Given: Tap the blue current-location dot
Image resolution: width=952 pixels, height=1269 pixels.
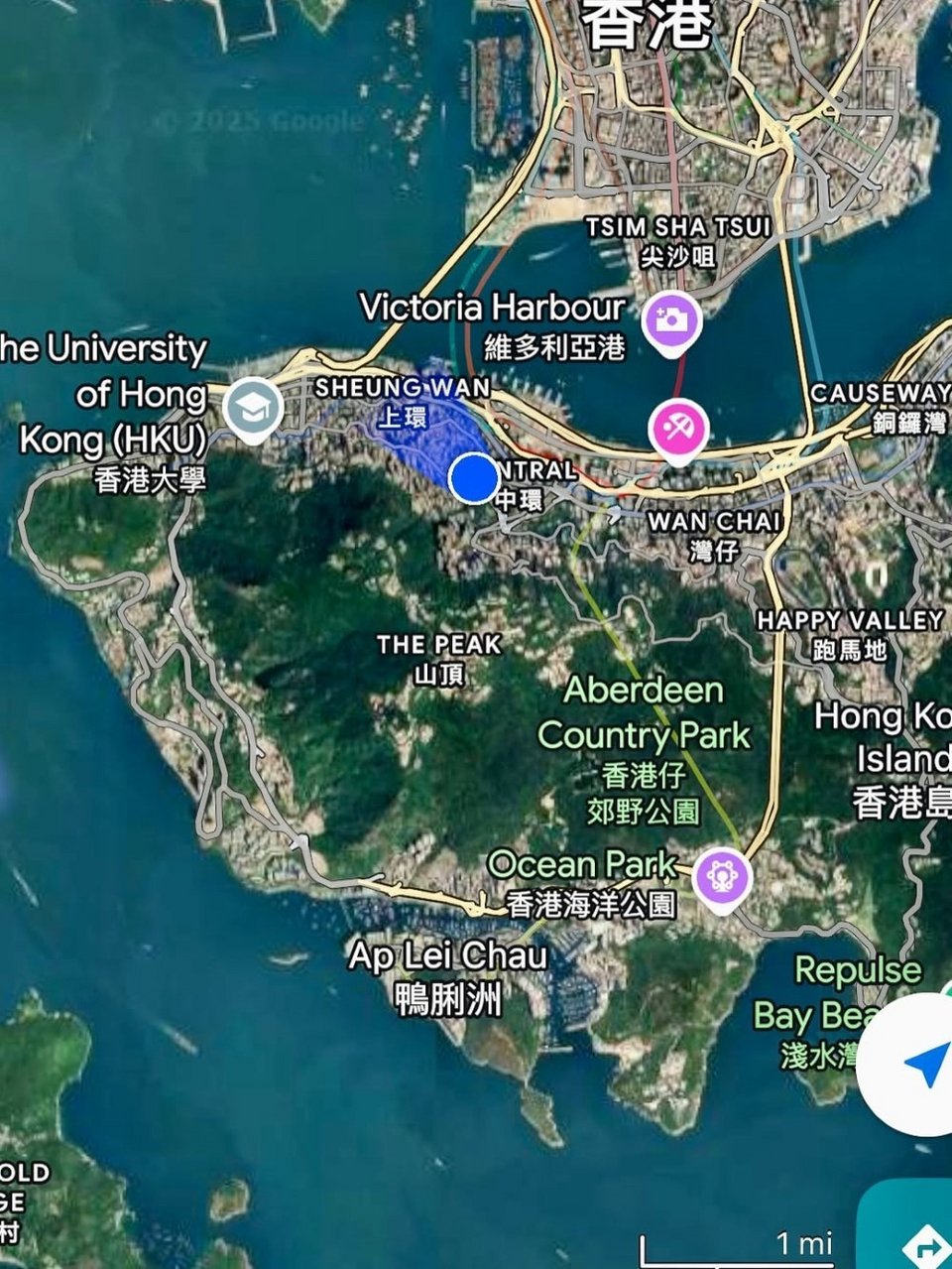Looking at the screenshot, I should pos(474,477).
